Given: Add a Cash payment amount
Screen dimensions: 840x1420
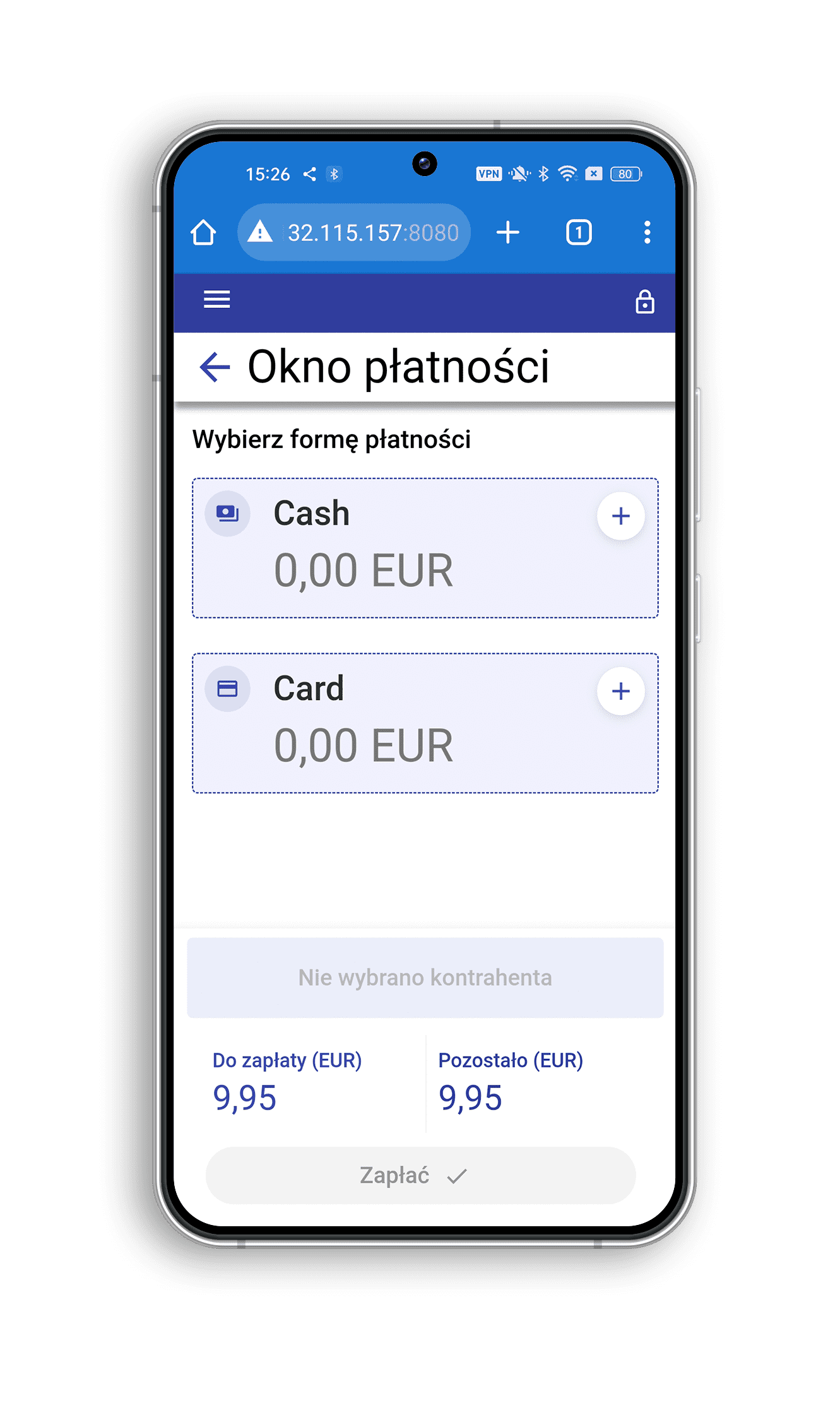Looking at the screenshot, I should point(621,516).
